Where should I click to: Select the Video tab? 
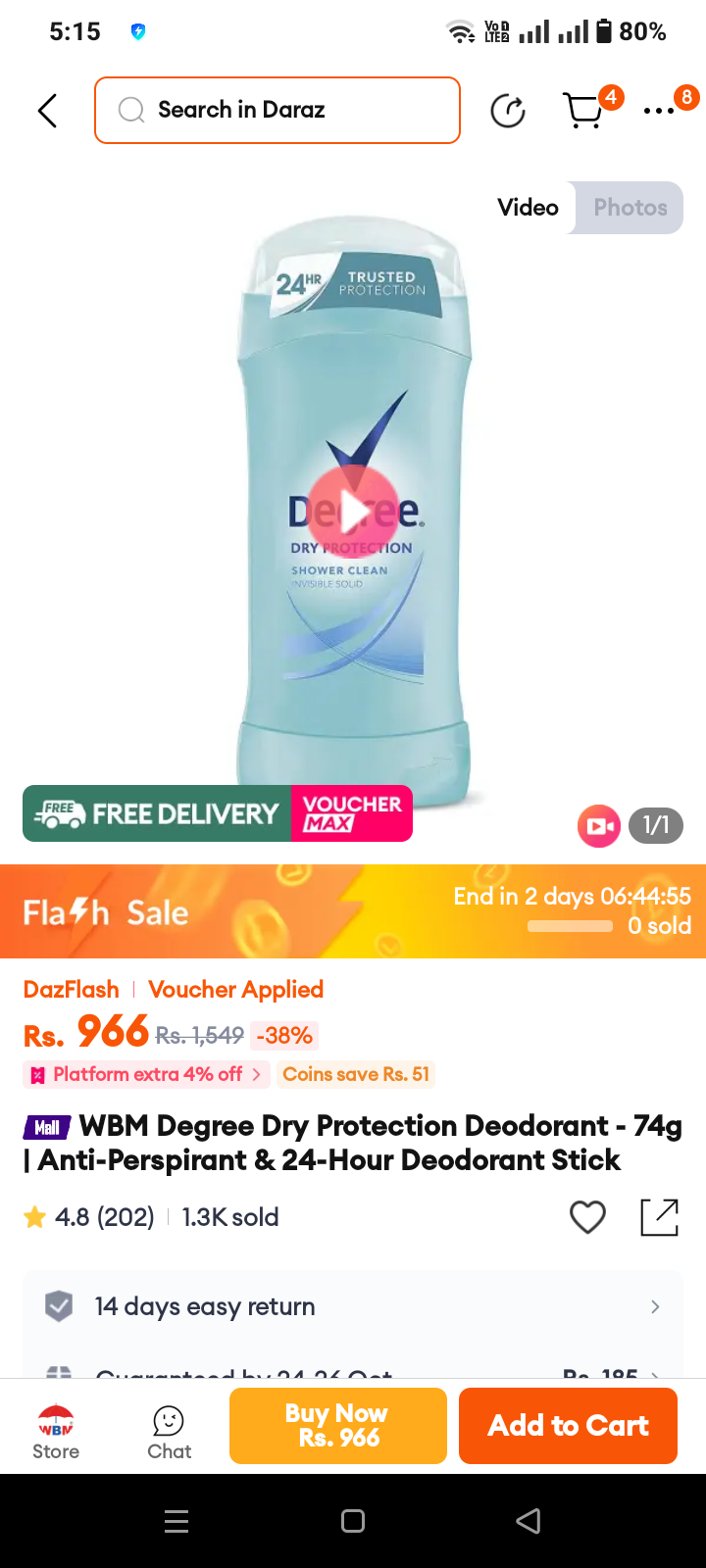[x=528, y=208]
